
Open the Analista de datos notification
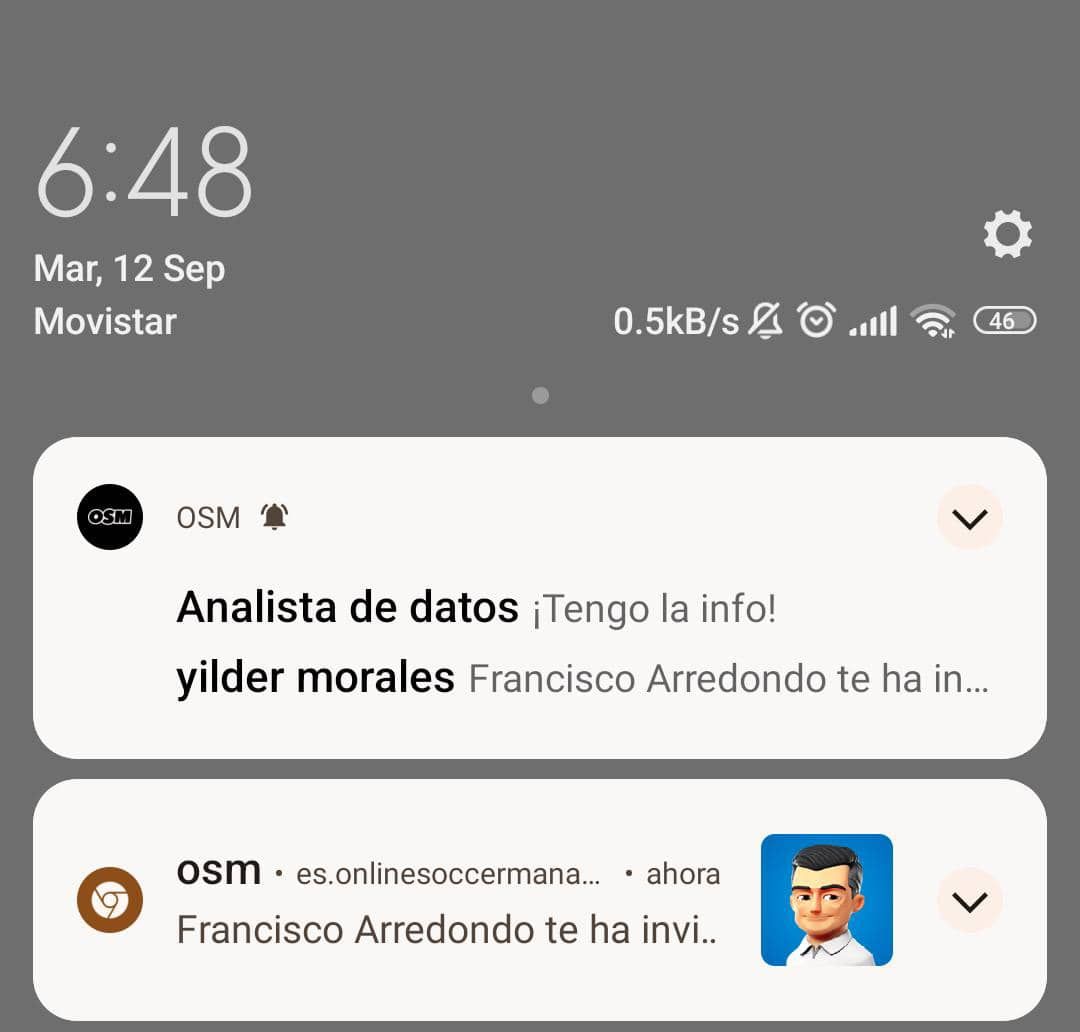point(476,608)
